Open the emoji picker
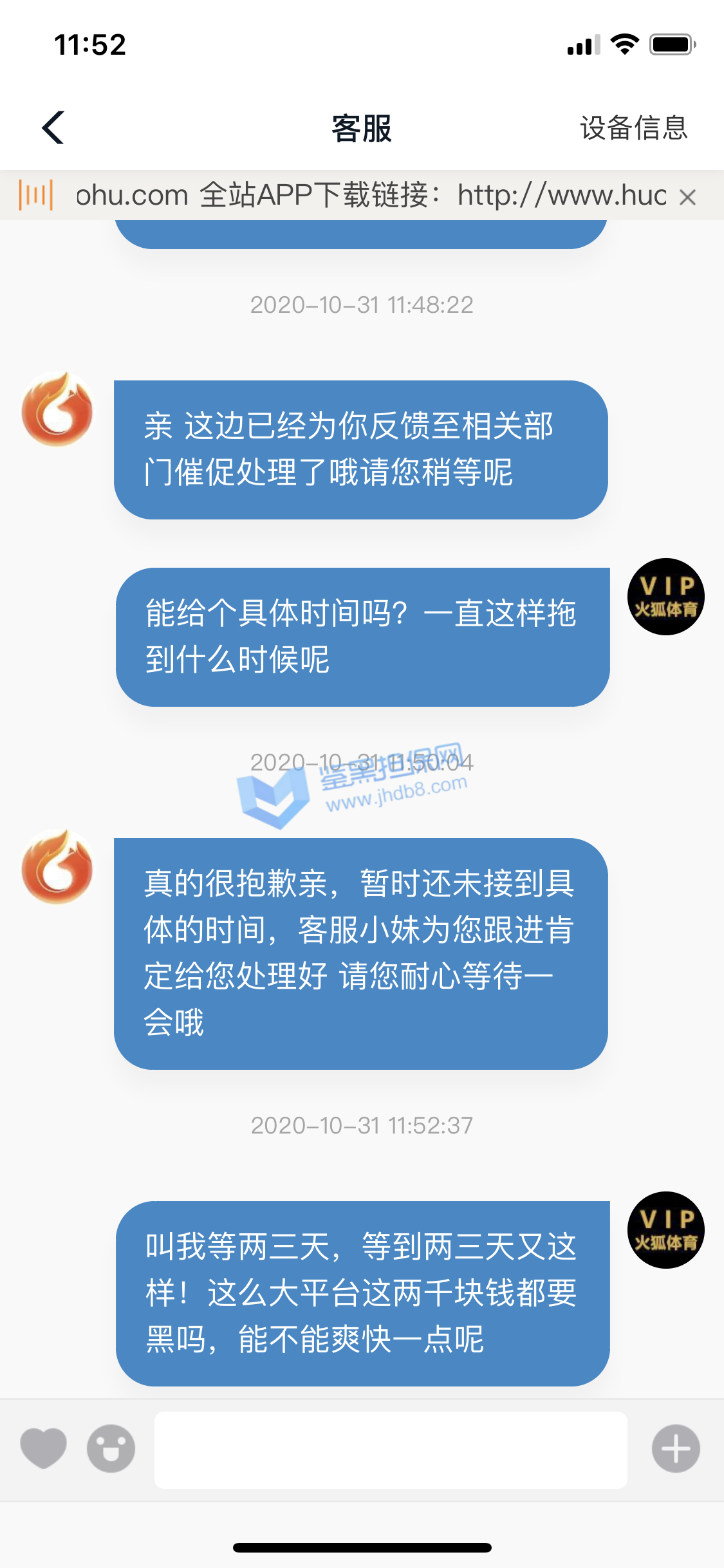This screenshot has width=724, height=1568. pyautogui.click(x=111, y=1448)
